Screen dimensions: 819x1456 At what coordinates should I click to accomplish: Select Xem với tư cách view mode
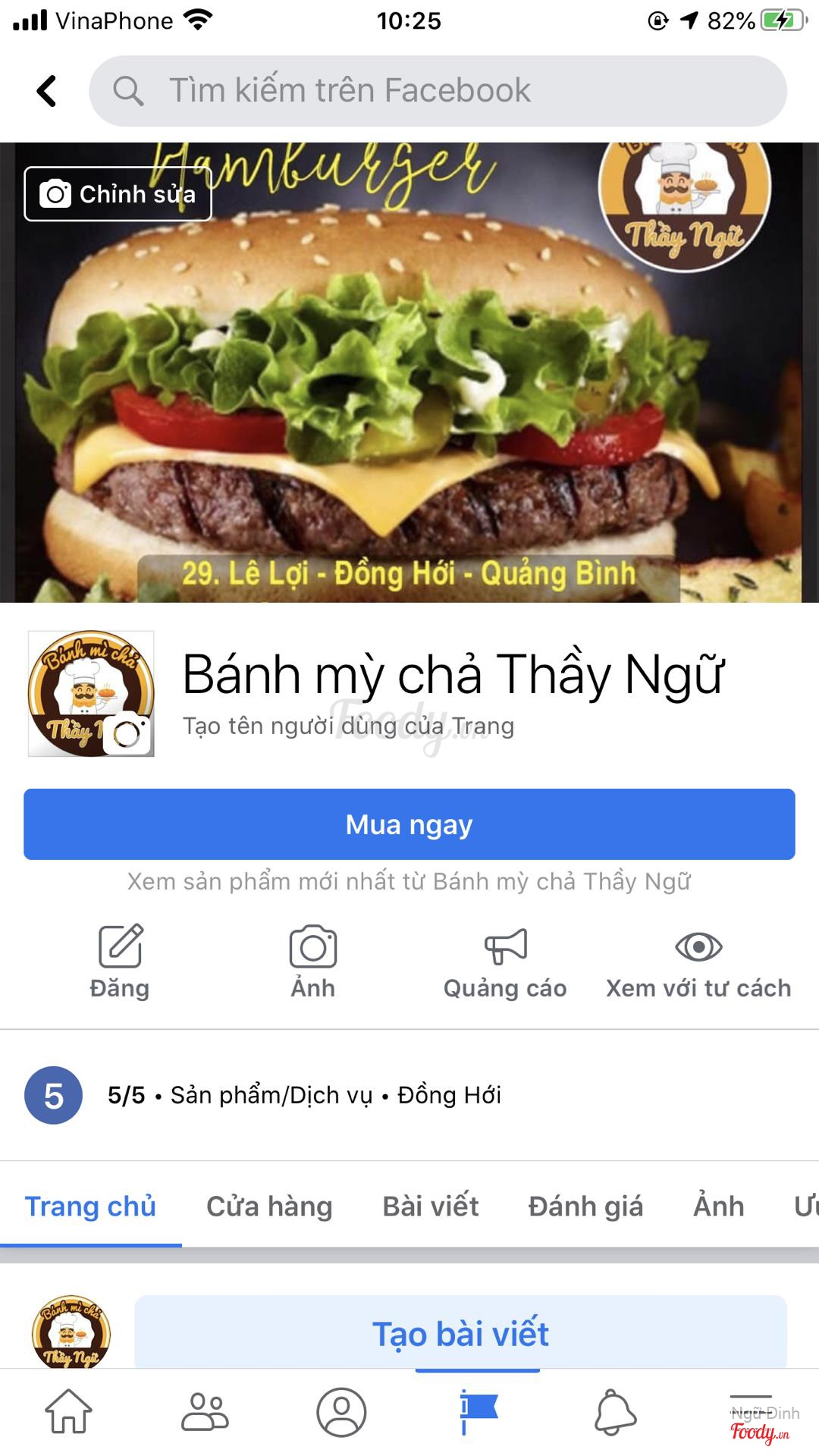click(698, 962)
